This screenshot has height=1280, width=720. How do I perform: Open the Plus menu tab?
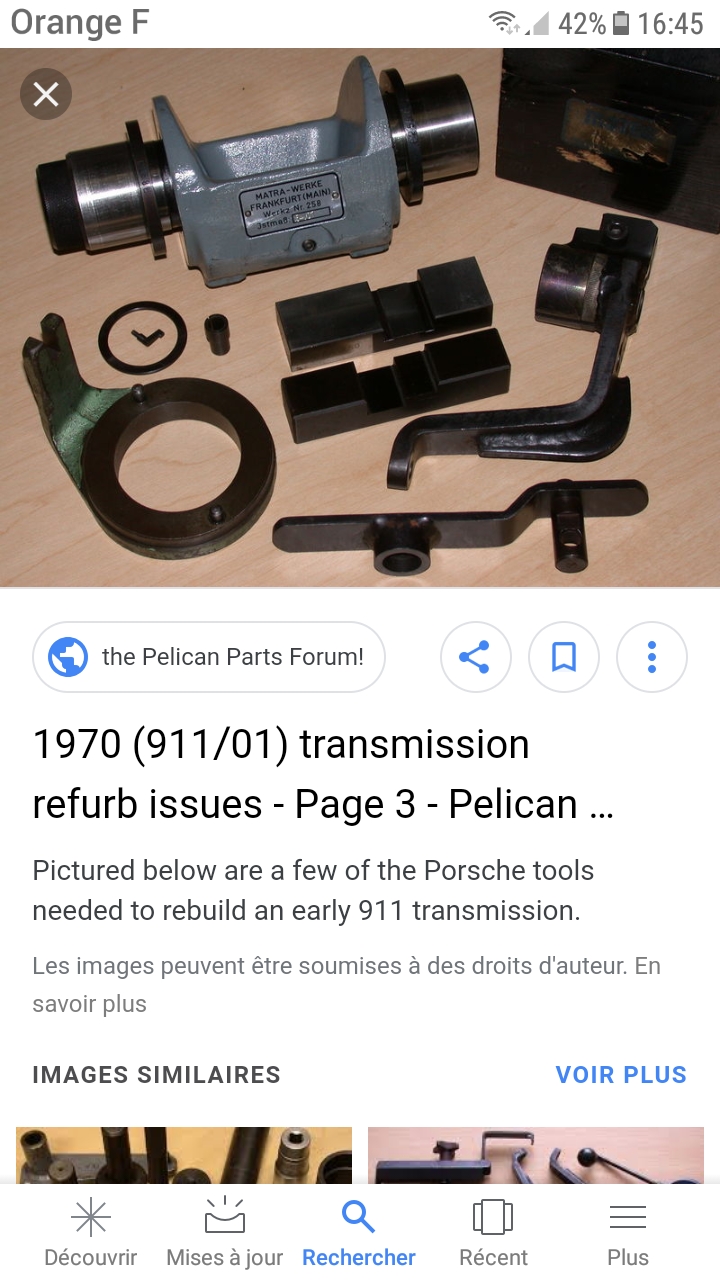point(627,1234)
